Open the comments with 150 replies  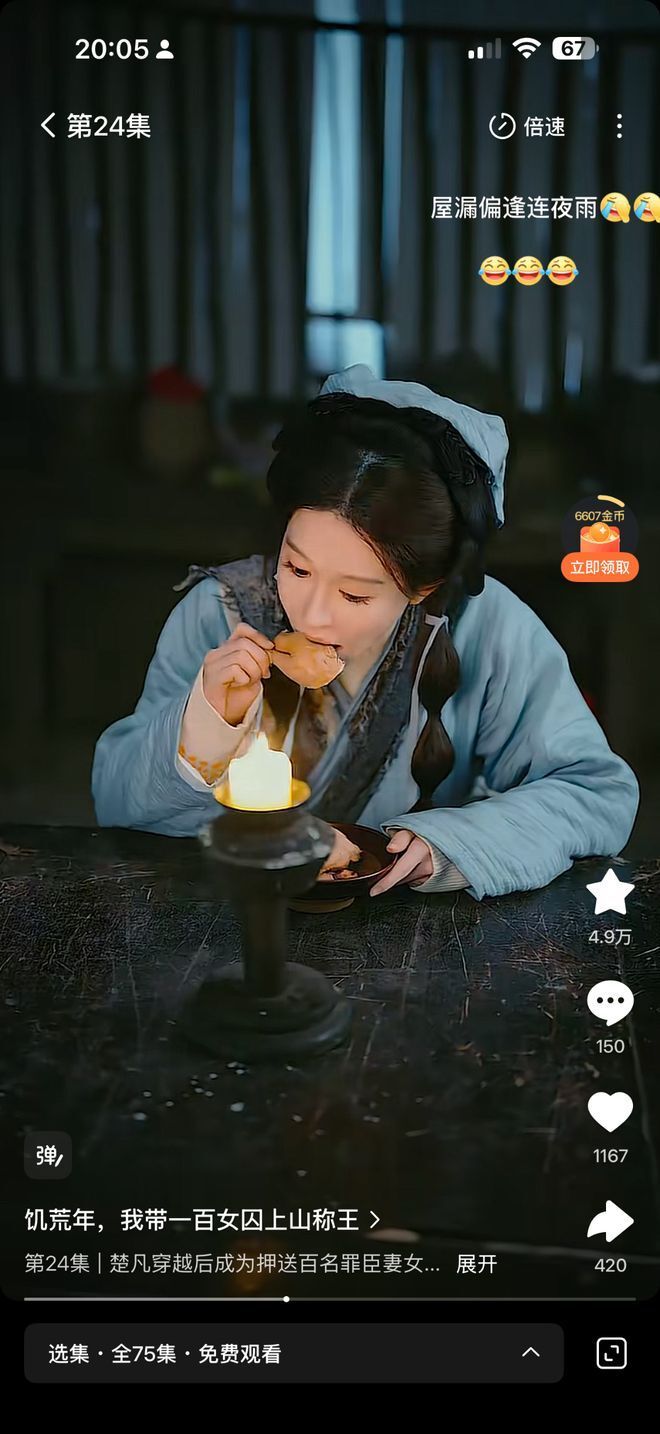click(610, 1003)
